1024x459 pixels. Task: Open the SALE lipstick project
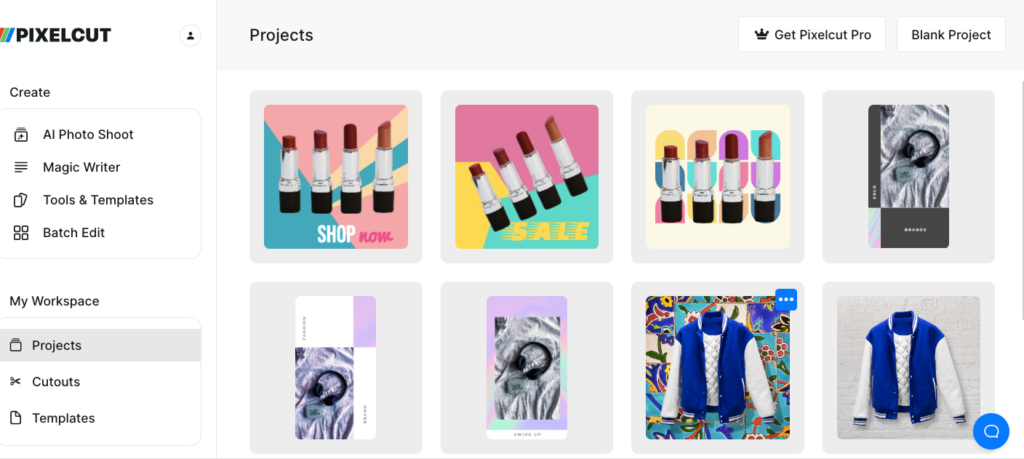[x=526, y=177]
